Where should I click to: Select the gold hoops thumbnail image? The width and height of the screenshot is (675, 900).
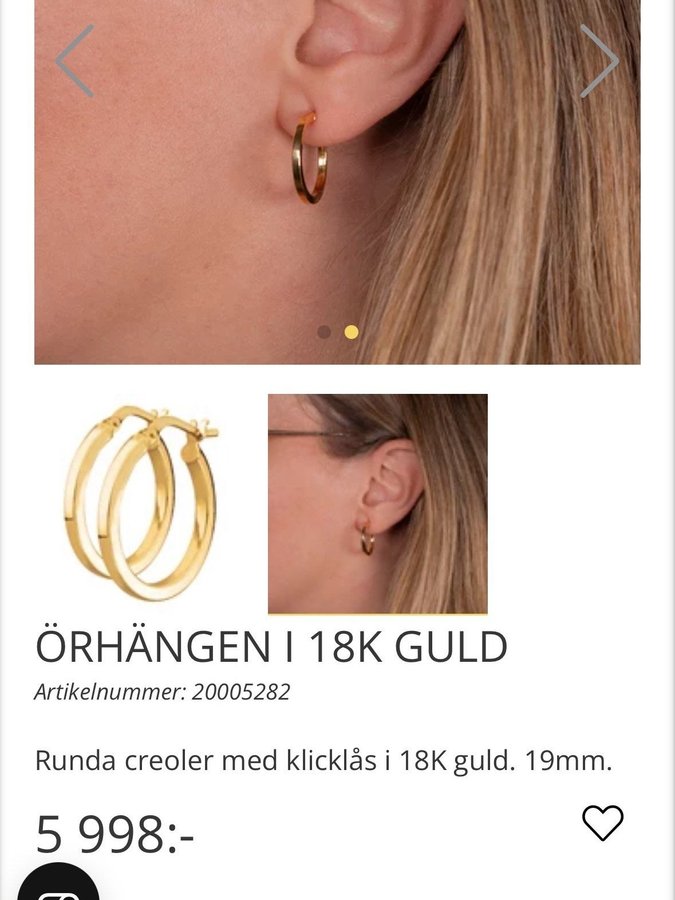142,504
